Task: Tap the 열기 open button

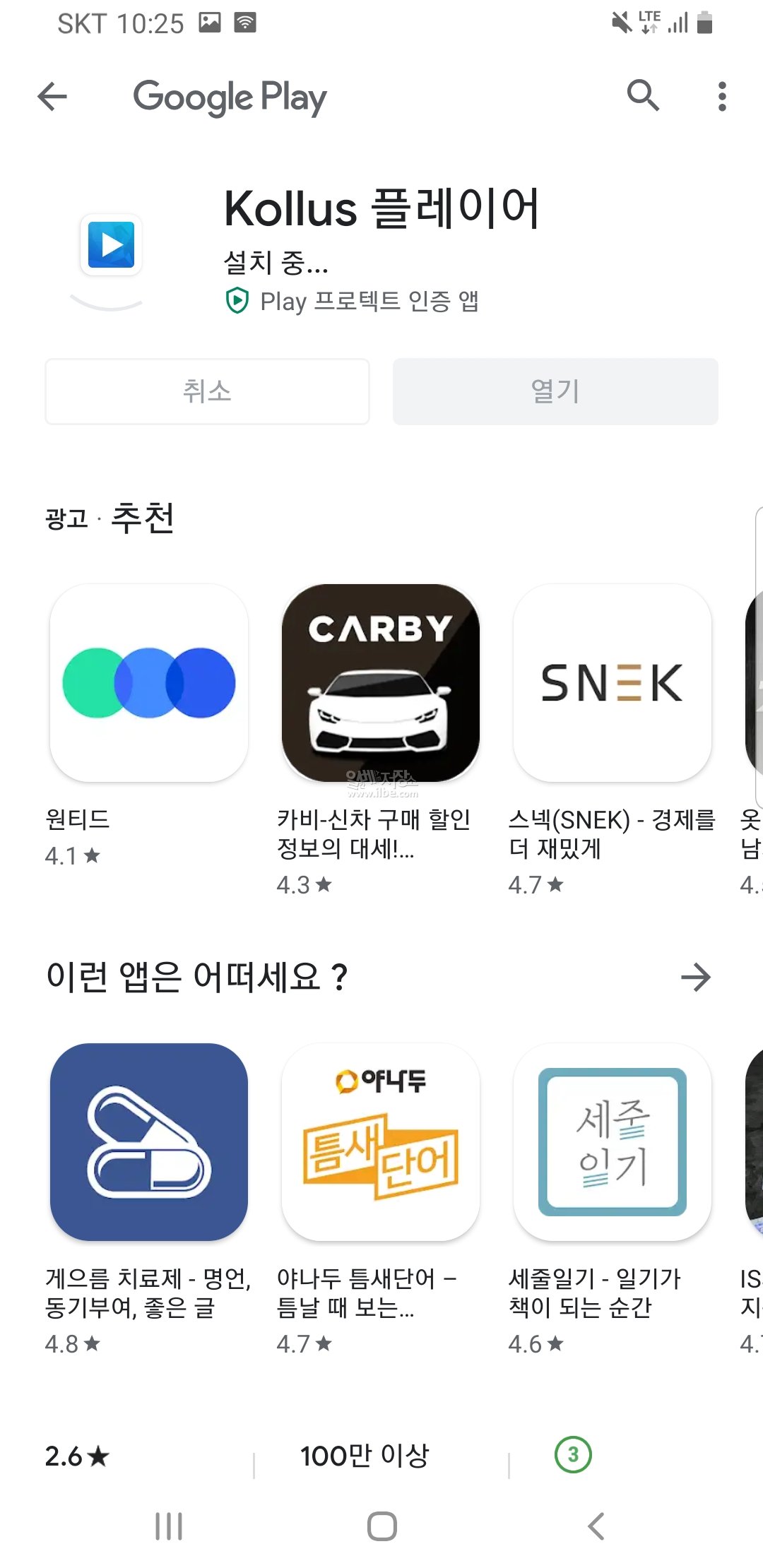Action: coord(555,391)
